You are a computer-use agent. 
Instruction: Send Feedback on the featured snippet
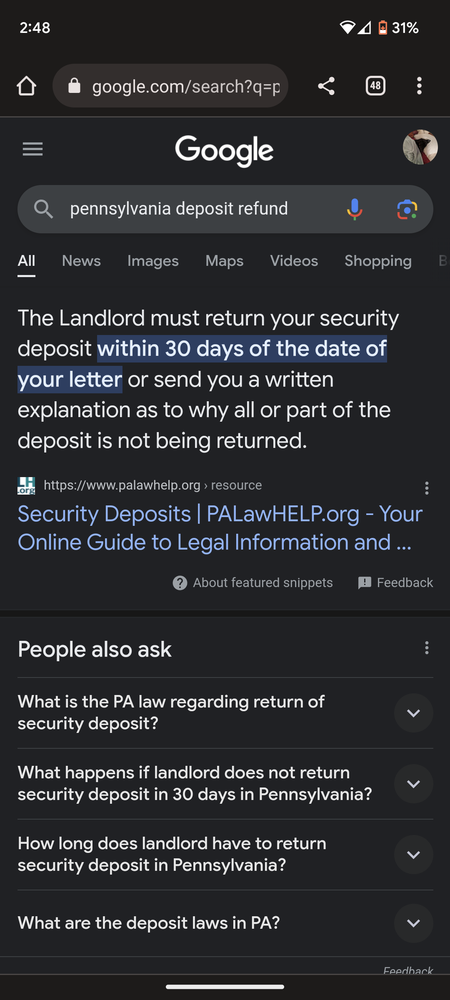pyautogui.click(x=395, y=582)
